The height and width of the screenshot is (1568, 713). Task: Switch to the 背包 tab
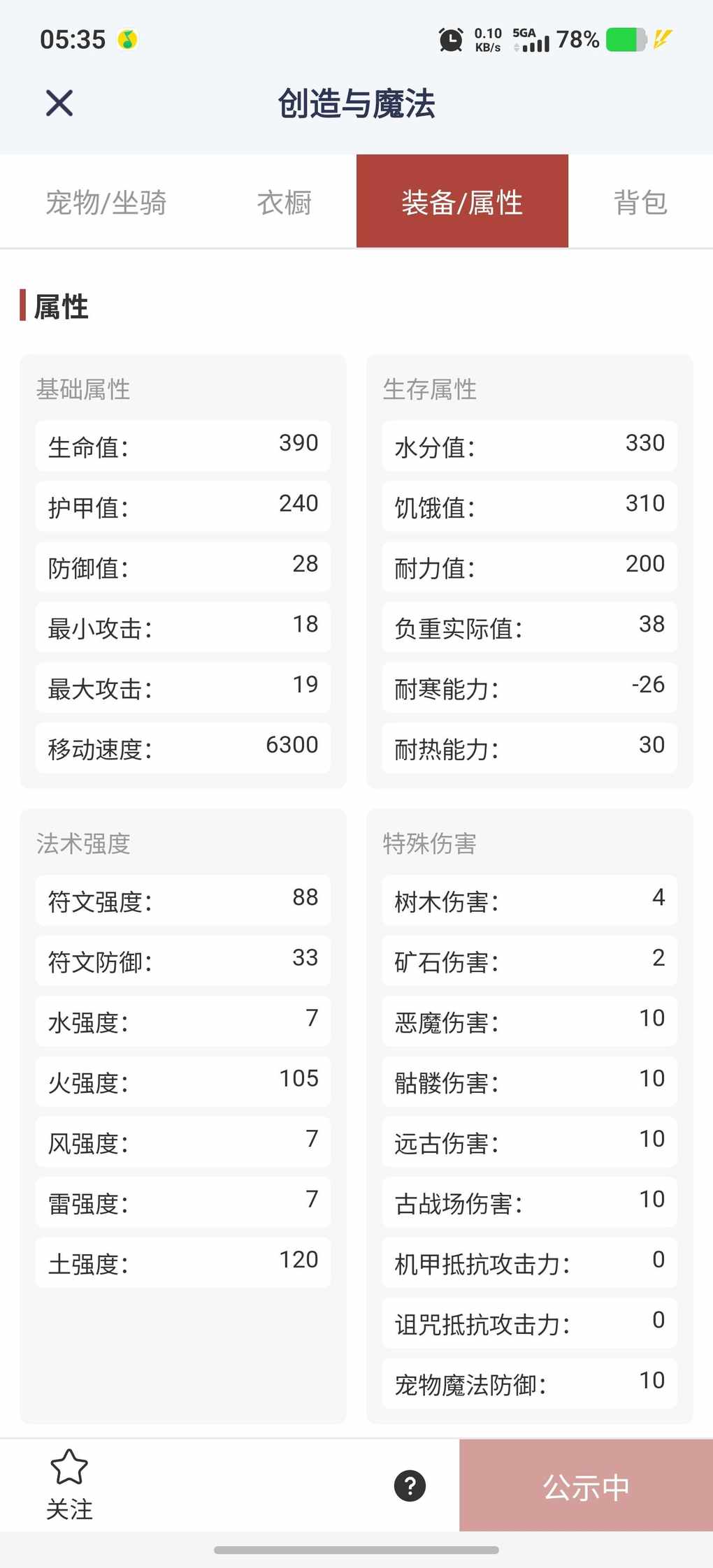point(640,203)
